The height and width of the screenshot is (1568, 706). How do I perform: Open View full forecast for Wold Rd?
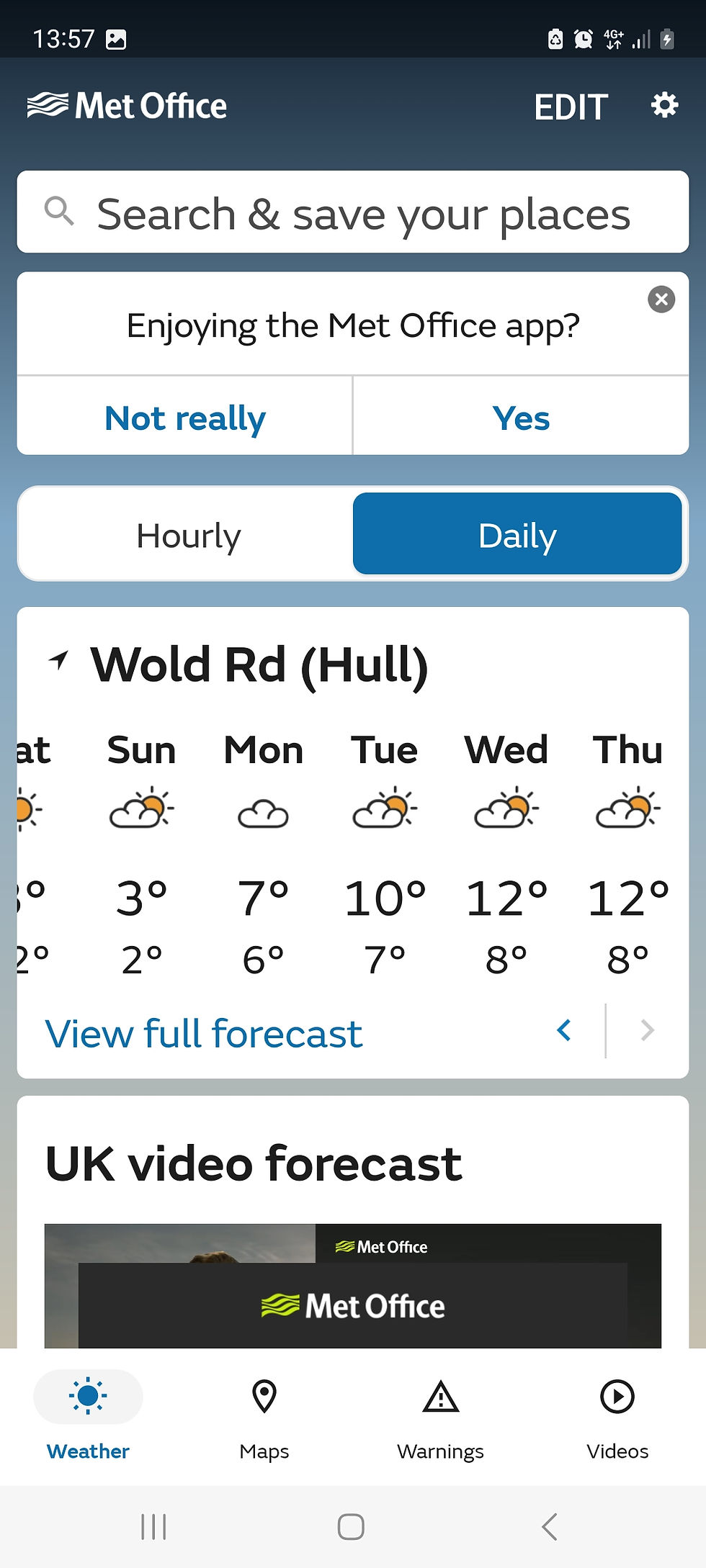tap(204, 1034)
